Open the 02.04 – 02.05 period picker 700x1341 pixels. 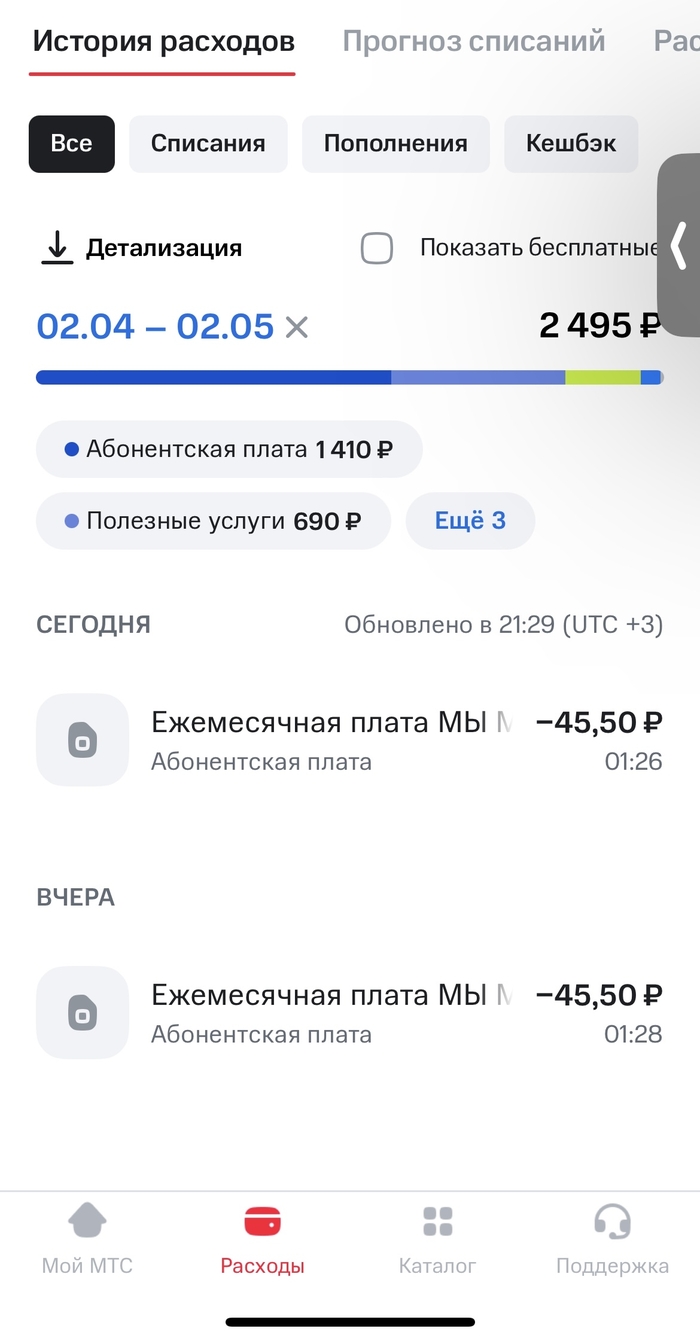(x=154, y=327)
